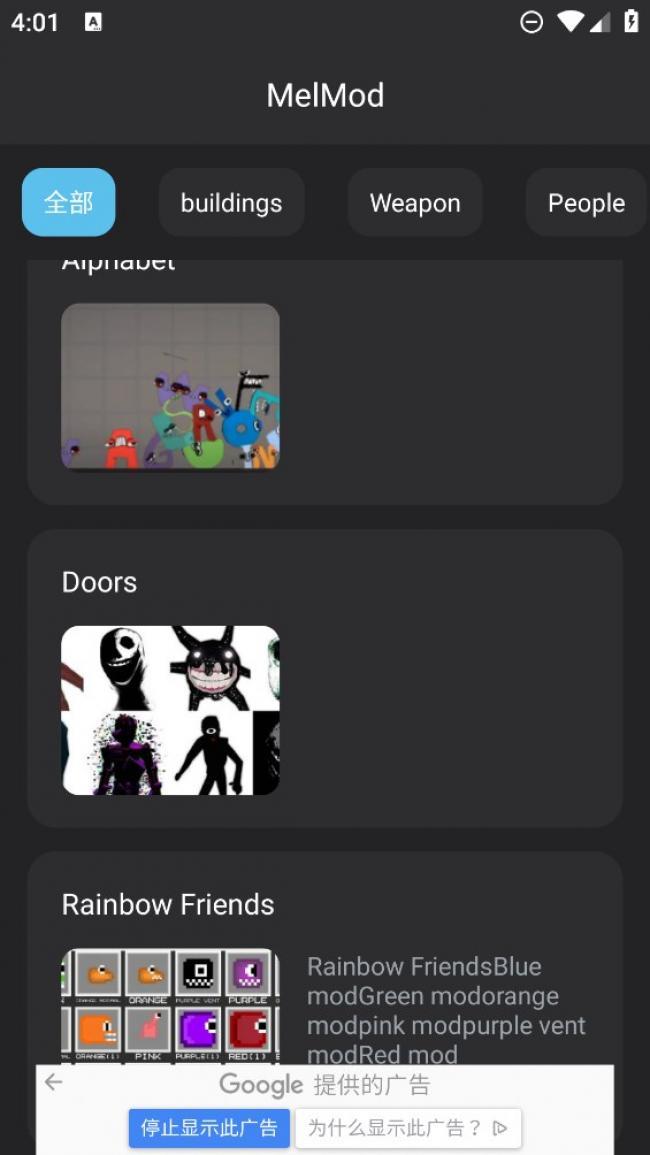Switch to the buildings category

coord(231,202)
